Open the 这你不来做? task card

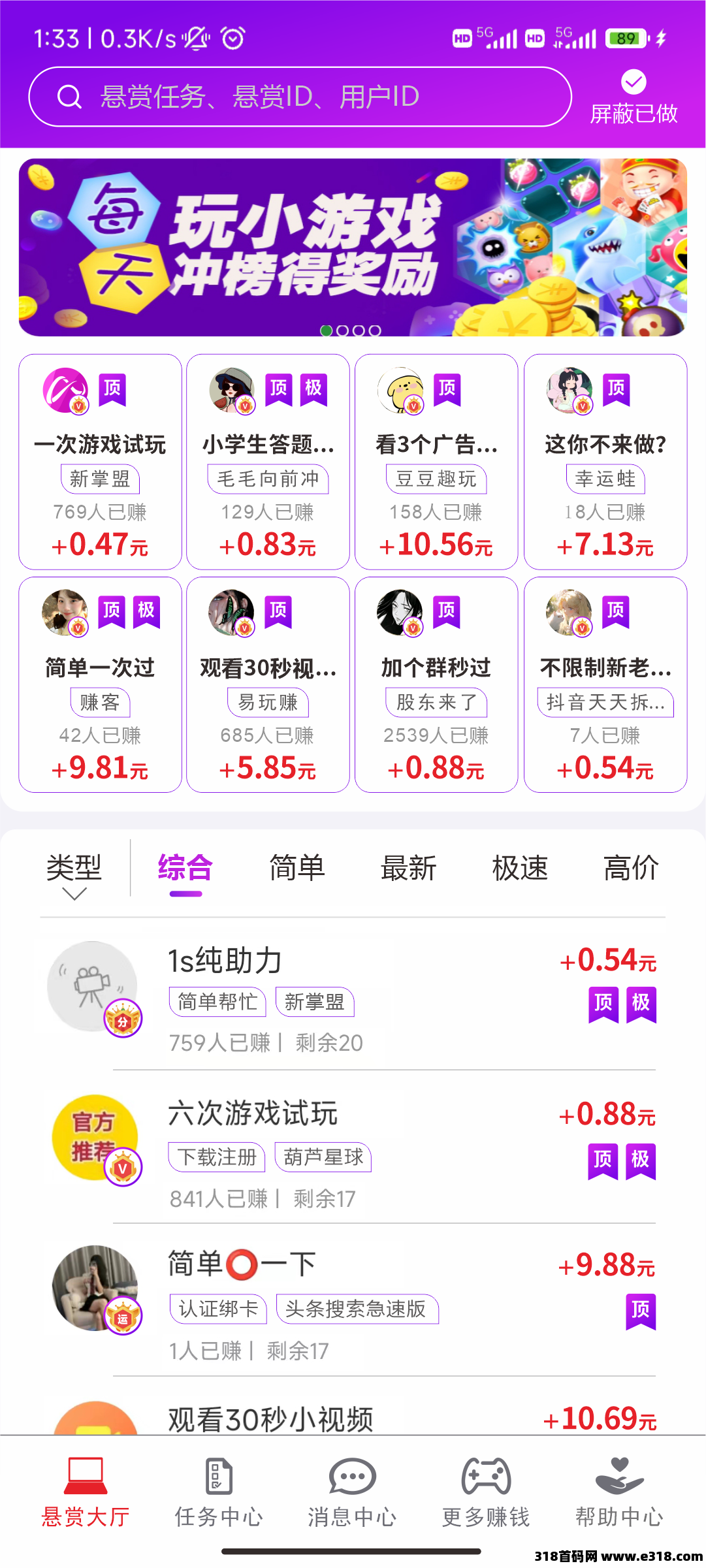coord(605,462)
